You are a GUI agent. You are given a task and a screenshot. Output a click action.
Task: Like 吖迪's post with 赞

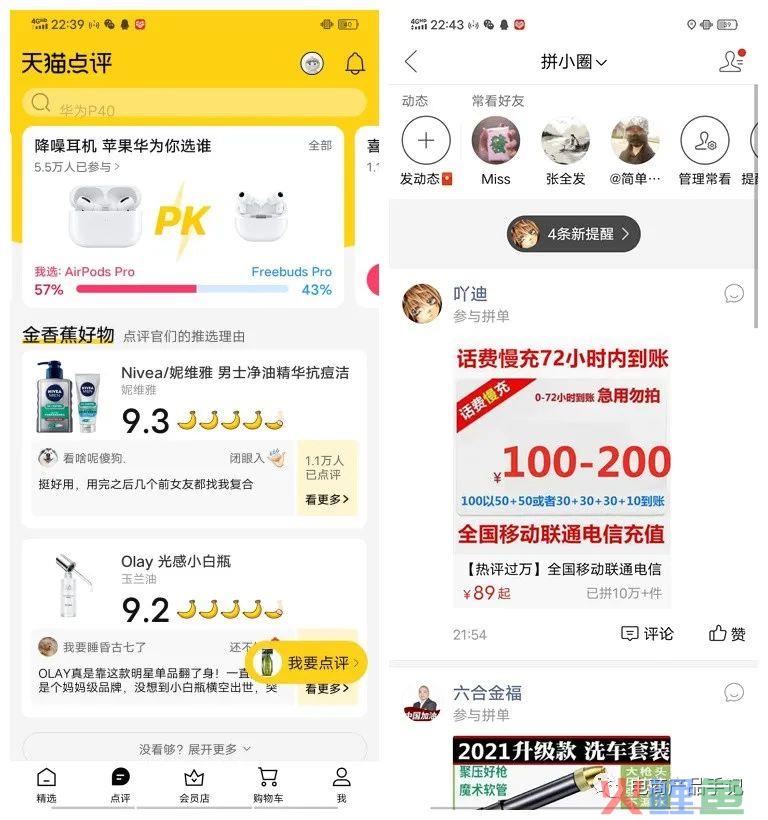coord(727,633)
